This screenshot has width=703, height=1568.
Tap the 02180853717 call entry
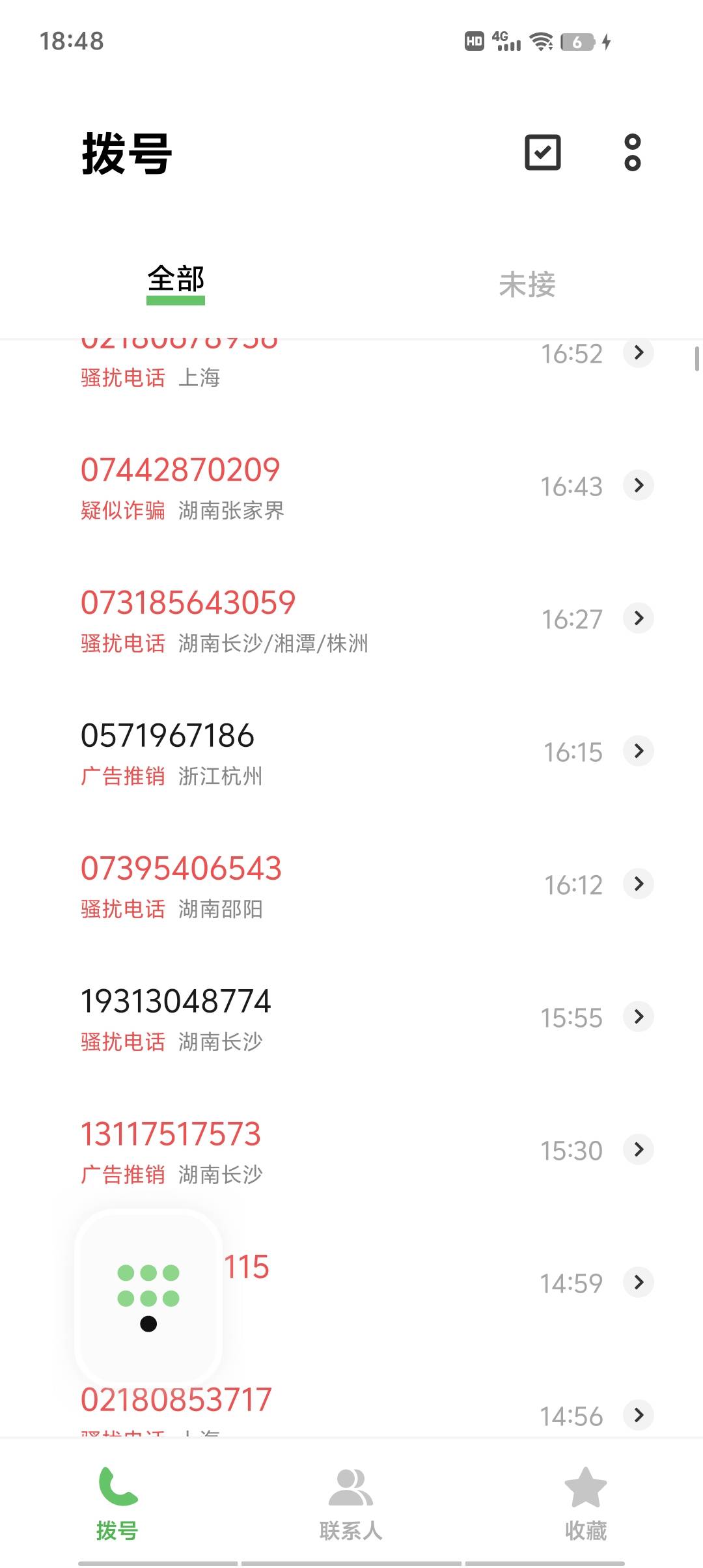351,1410
